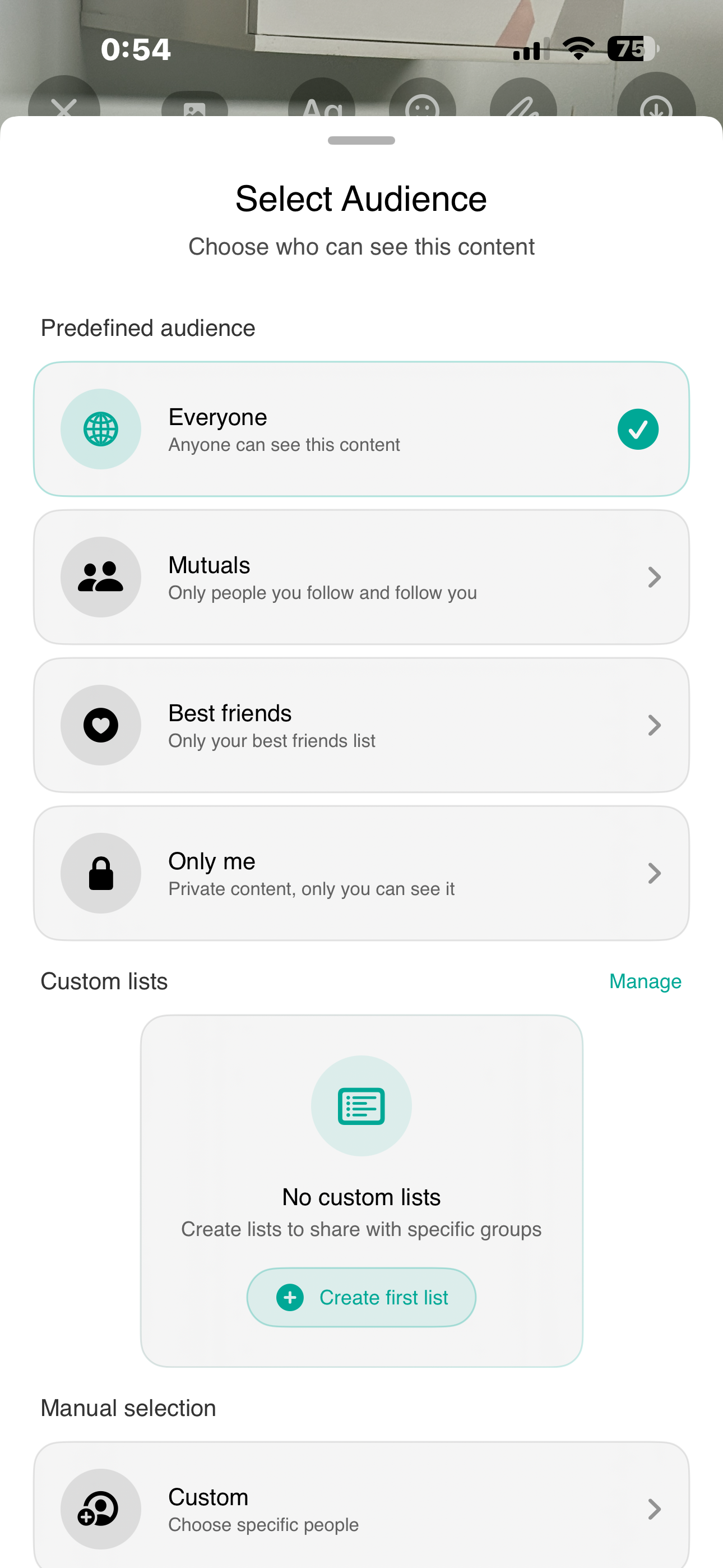Open Manage for custom lists
Viewport: 723px width, 1568px height.
pyautogui.click(x=645, y=981)
